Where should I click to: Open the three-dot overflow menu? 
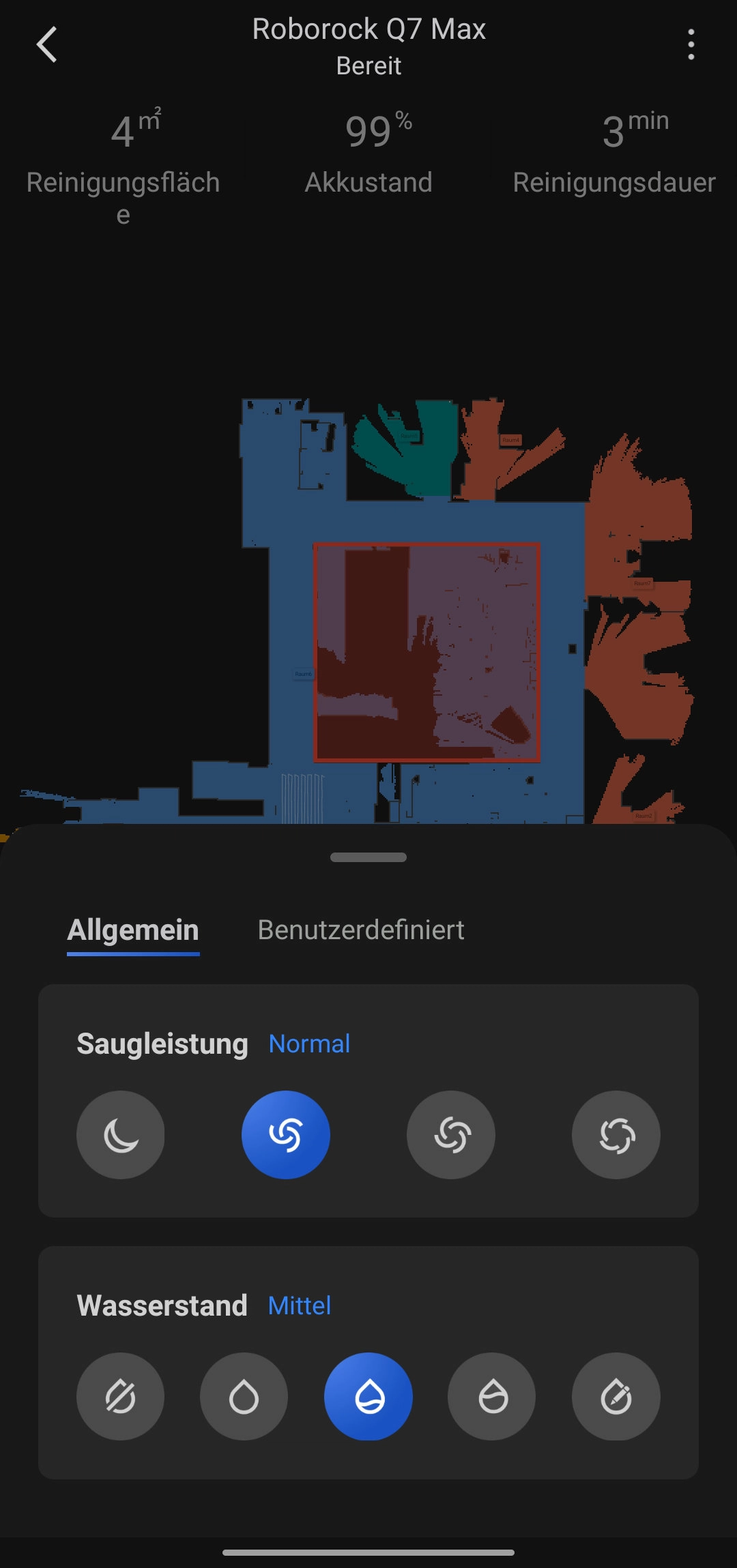coord(691,45)
